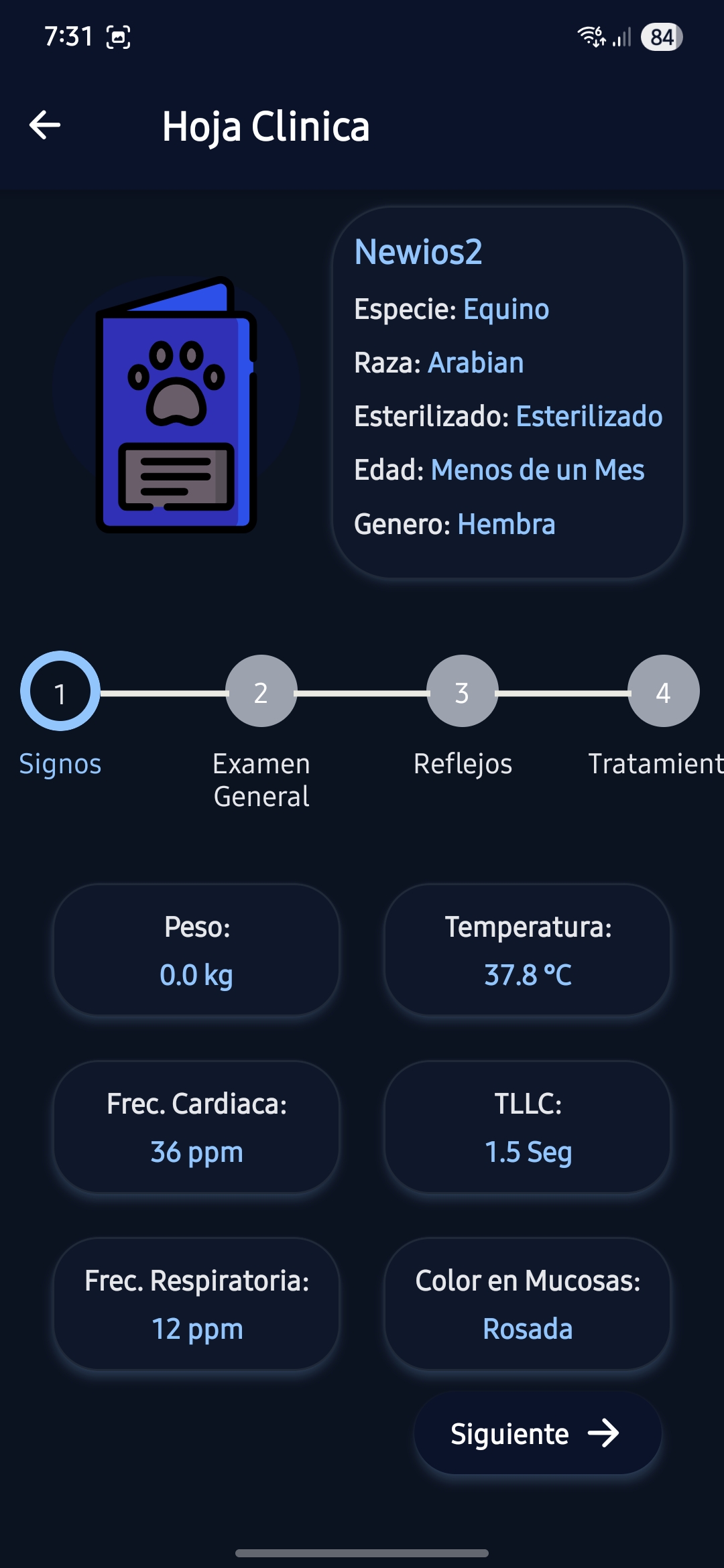
Task: Tap the patient name Newios2
Action: coord(419,253)
